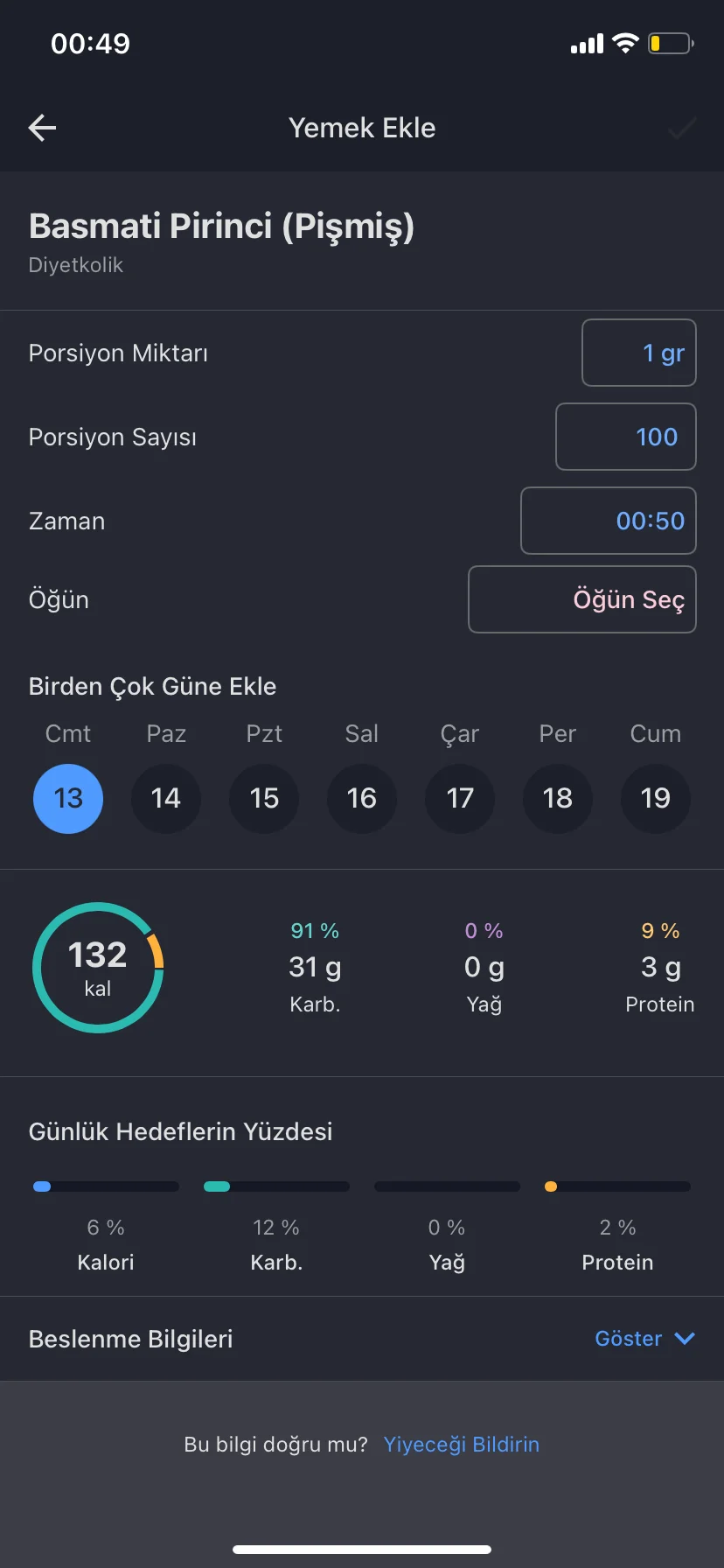
Task: Edit the Porsiyon Sayısı value
Action: [626, 437]
